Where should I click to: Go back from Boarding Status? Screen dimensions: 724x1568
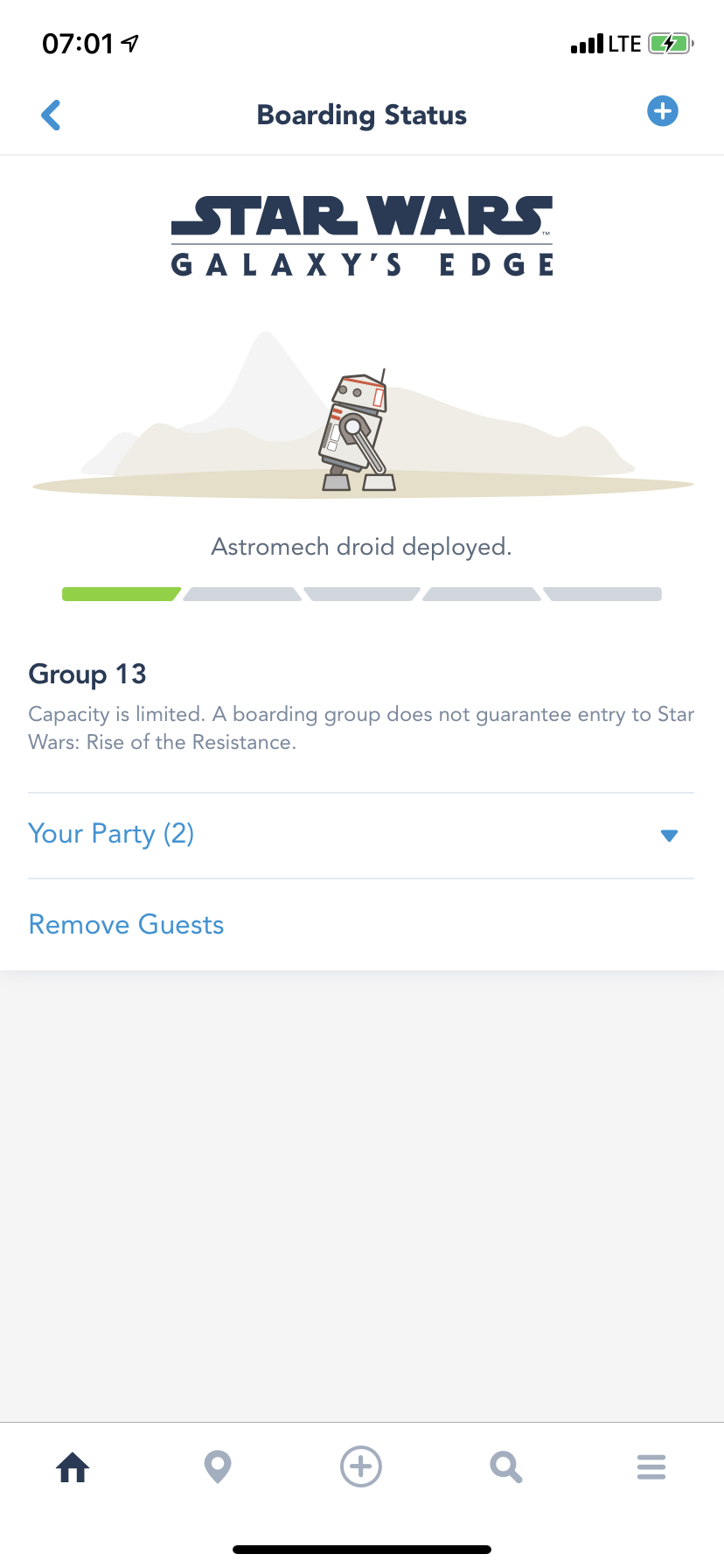51,115
